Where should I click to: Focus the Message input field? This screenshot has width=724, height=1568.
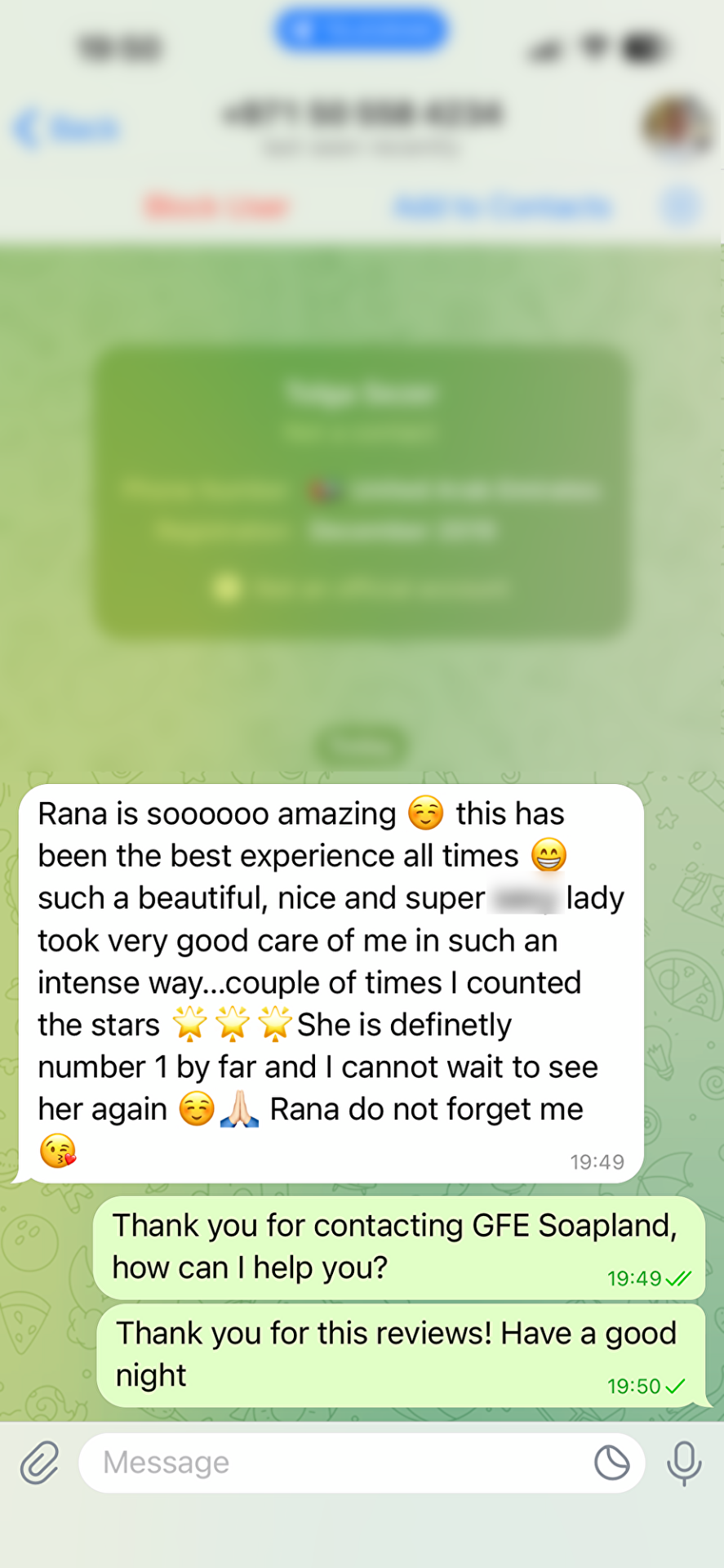click(326, 1463)
